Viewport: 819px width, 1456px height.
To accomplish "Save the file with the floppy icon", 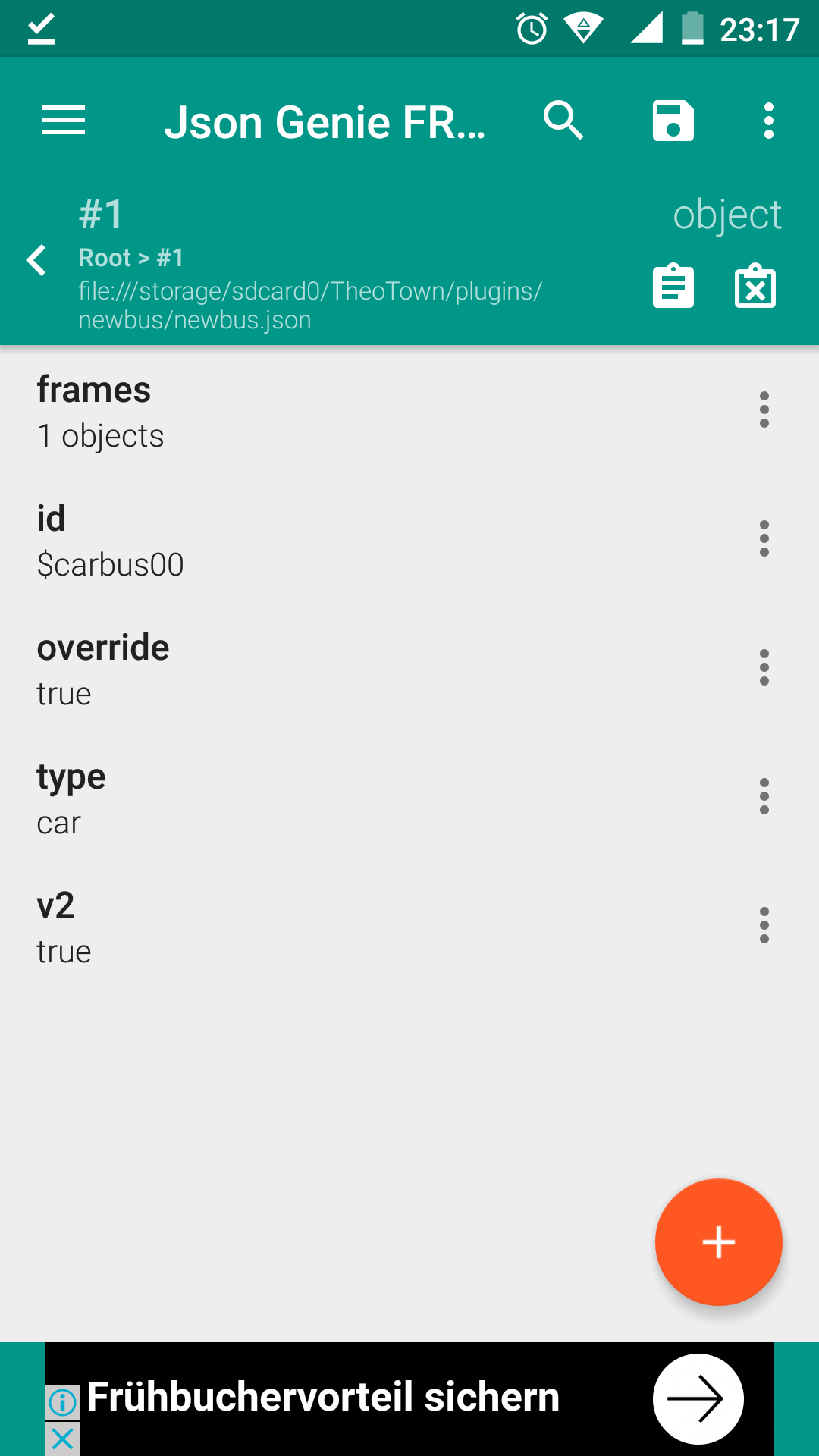I will click(673, 121).
